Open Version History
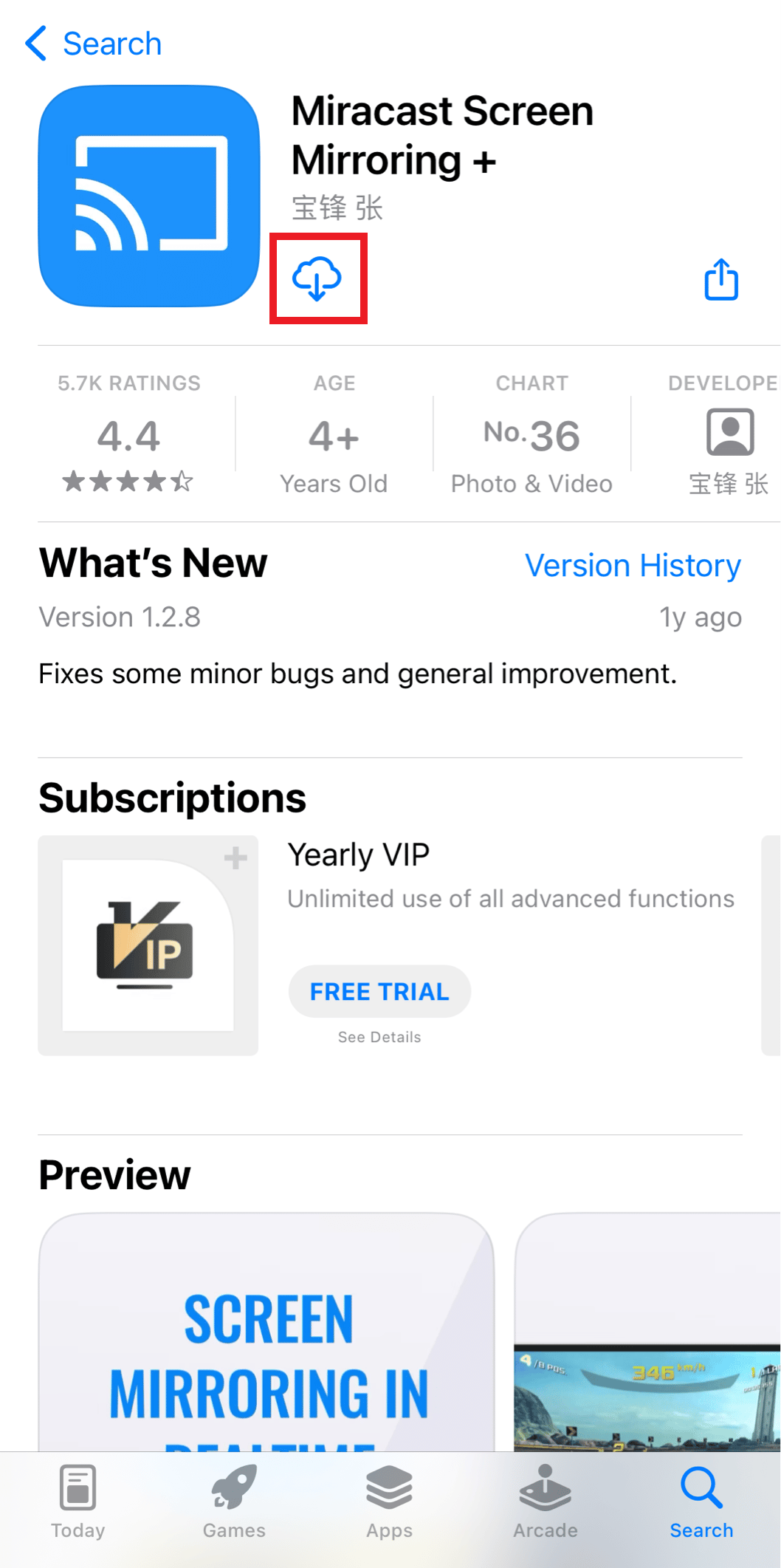The height and width of the screenshot is (1568, 781). click(632, 566)
